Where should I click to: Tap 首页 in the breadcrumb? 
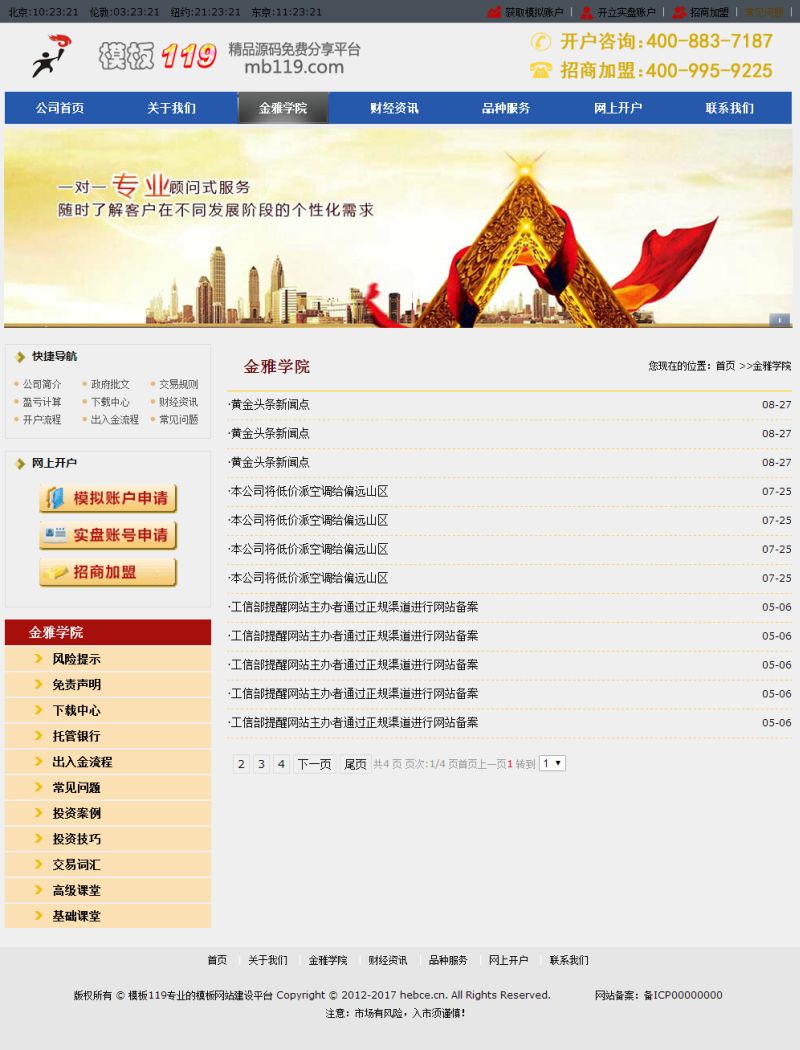[725, 366]
